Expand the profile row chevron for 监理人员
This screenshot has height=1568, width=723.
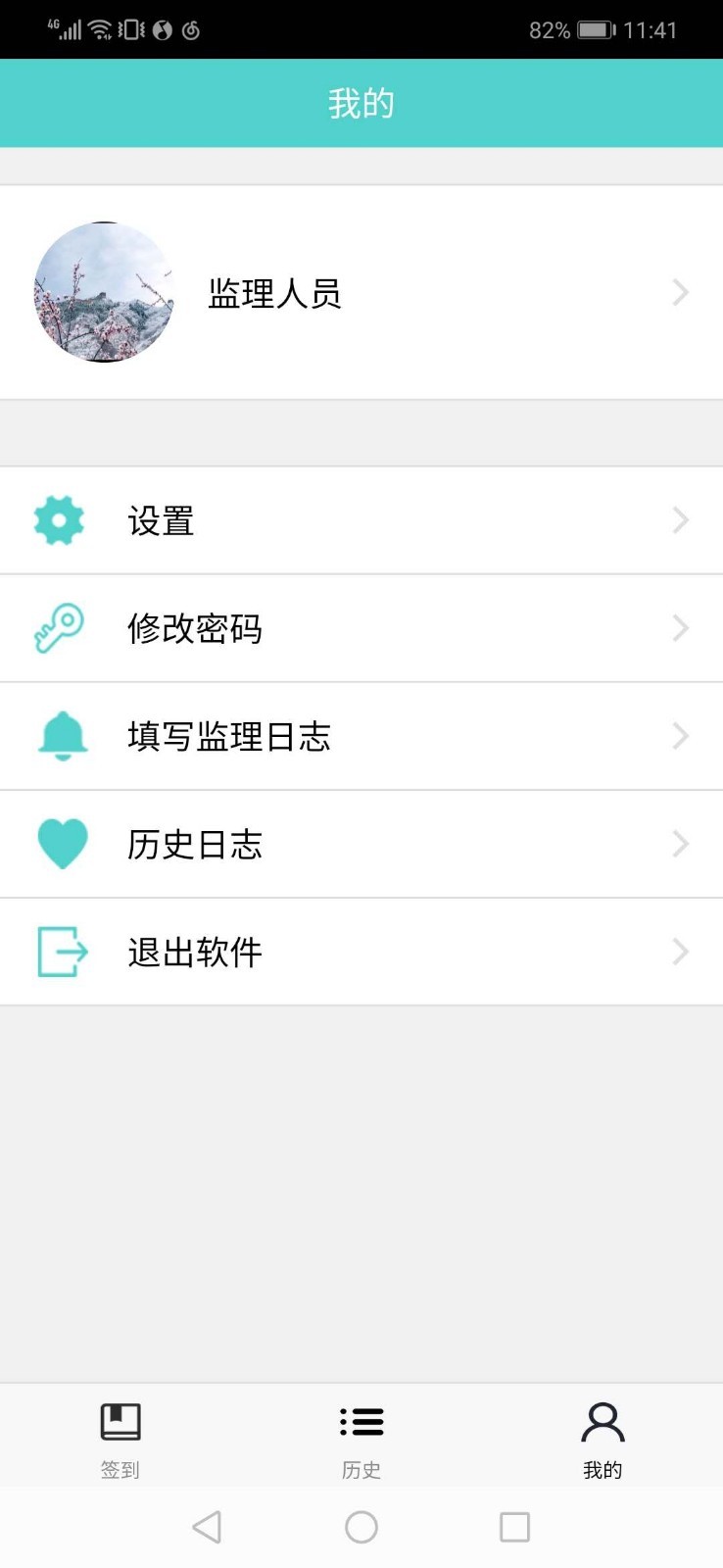click(x=680, y=292)
